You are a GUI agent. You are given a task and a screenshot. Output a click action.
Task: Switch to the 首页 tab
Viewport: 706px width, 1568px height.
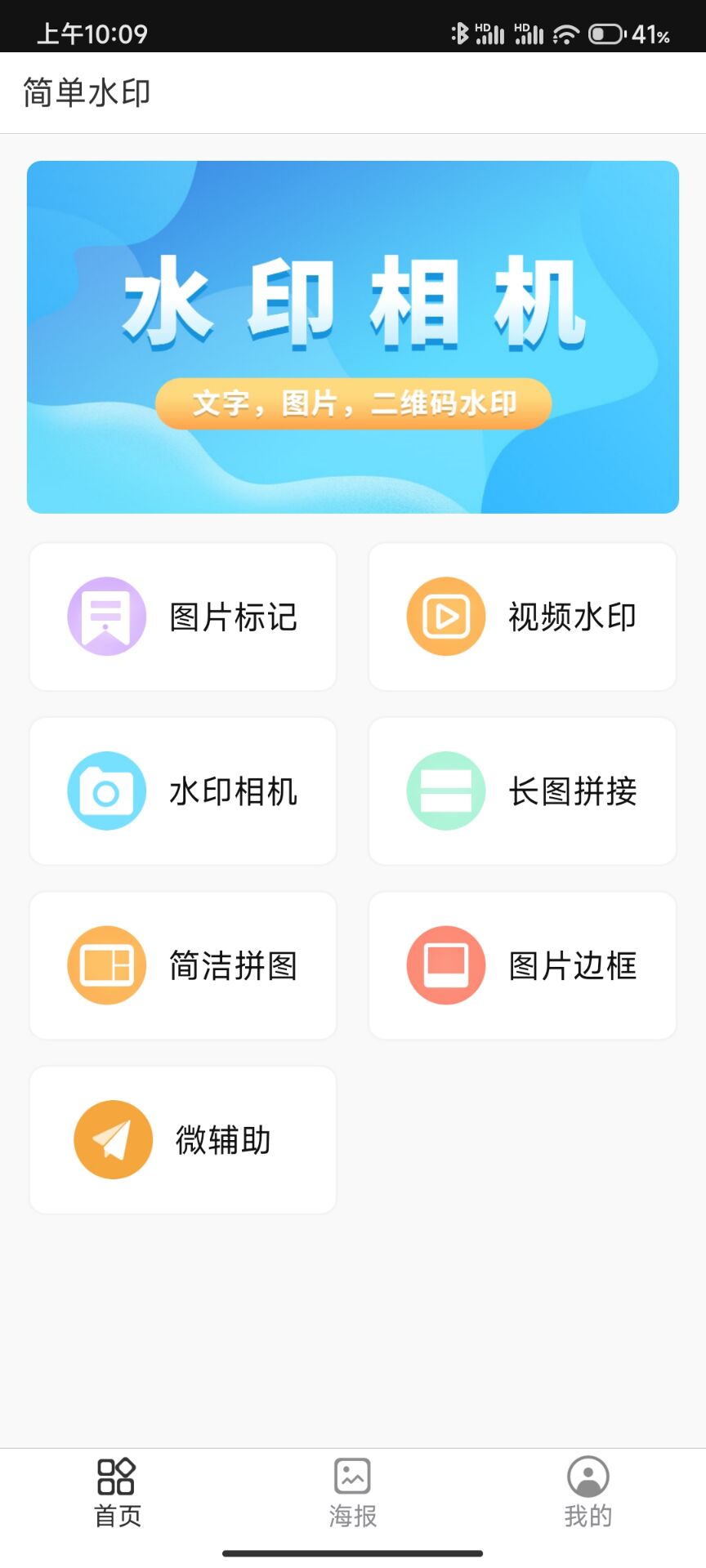[x=118, y=1493]
